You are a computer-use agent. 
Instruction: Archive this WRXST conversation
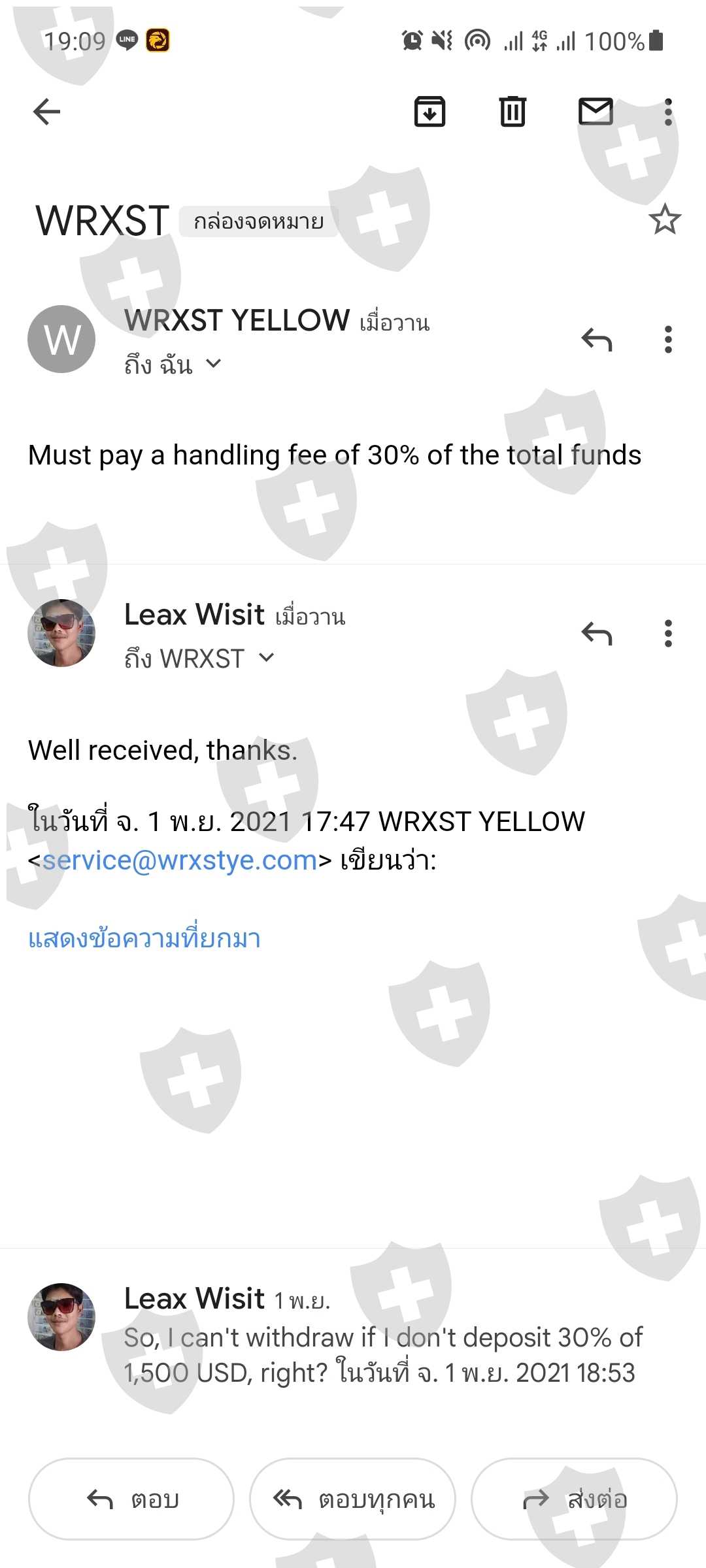point(429,112)
